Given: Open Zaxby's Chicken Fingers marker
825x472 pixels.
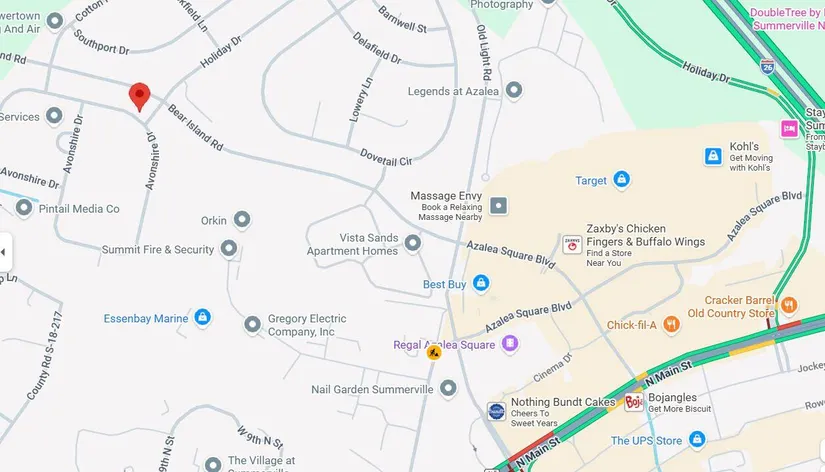Looking at the screenshot, I should click(572, 245).
